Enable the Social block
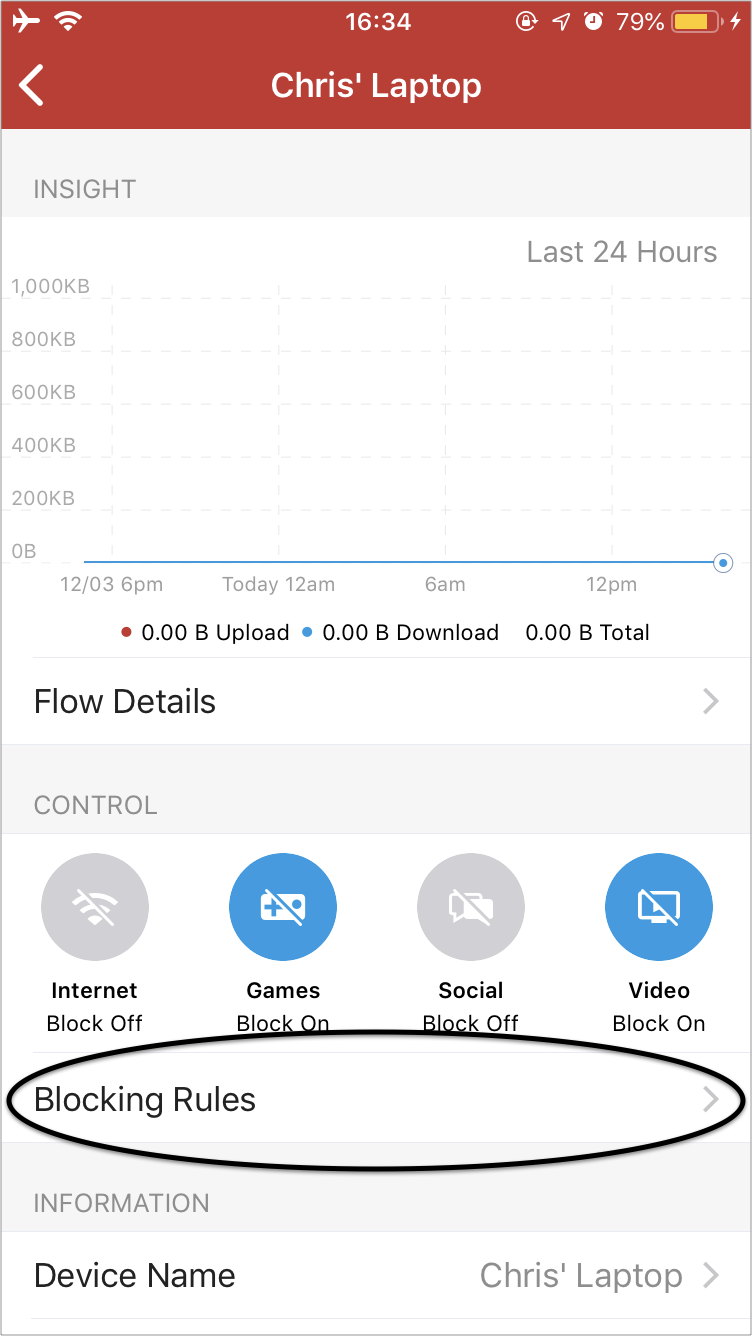 pyautogui.click(x=471, y=907)
